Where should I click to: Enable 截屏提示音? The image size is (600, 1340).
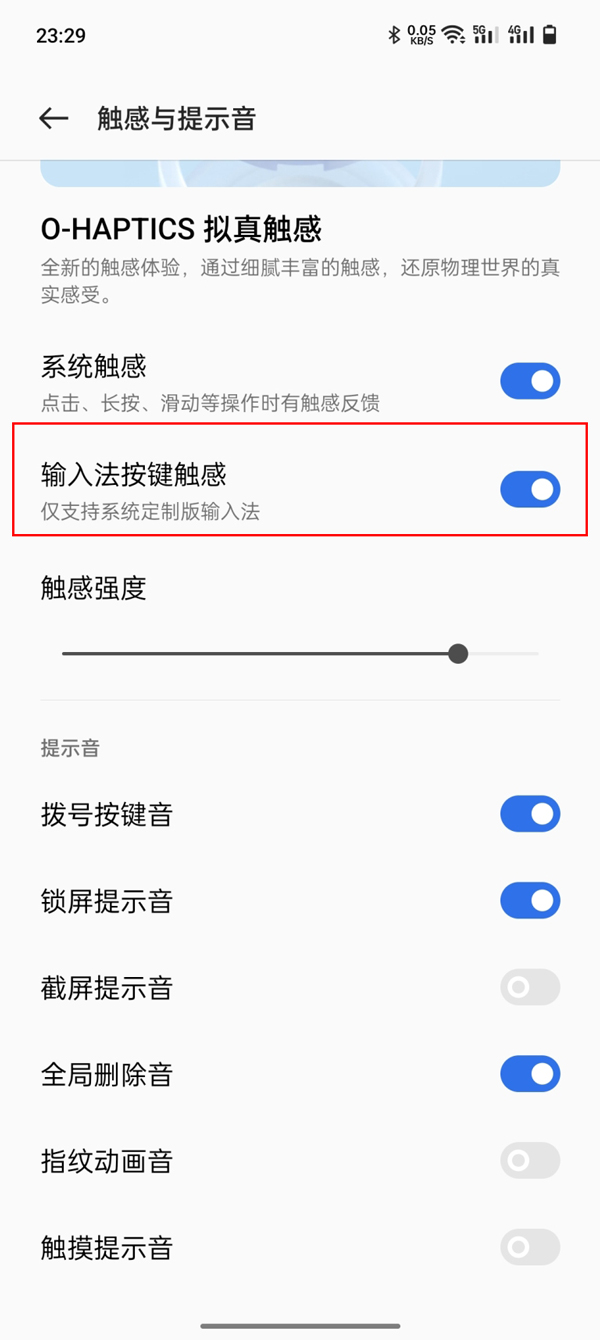pos(530,988)
